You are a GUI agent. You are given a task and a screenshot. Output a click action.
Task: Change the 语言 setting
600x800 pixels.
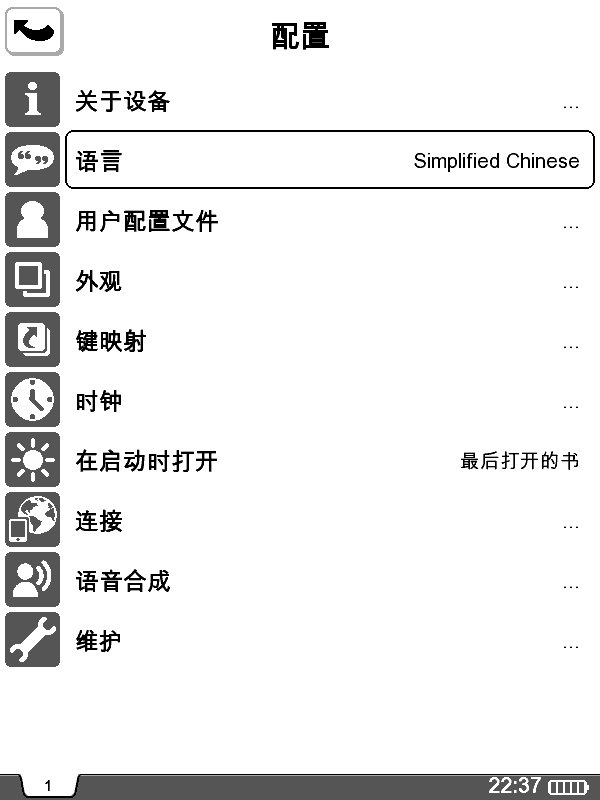[322, 161]
